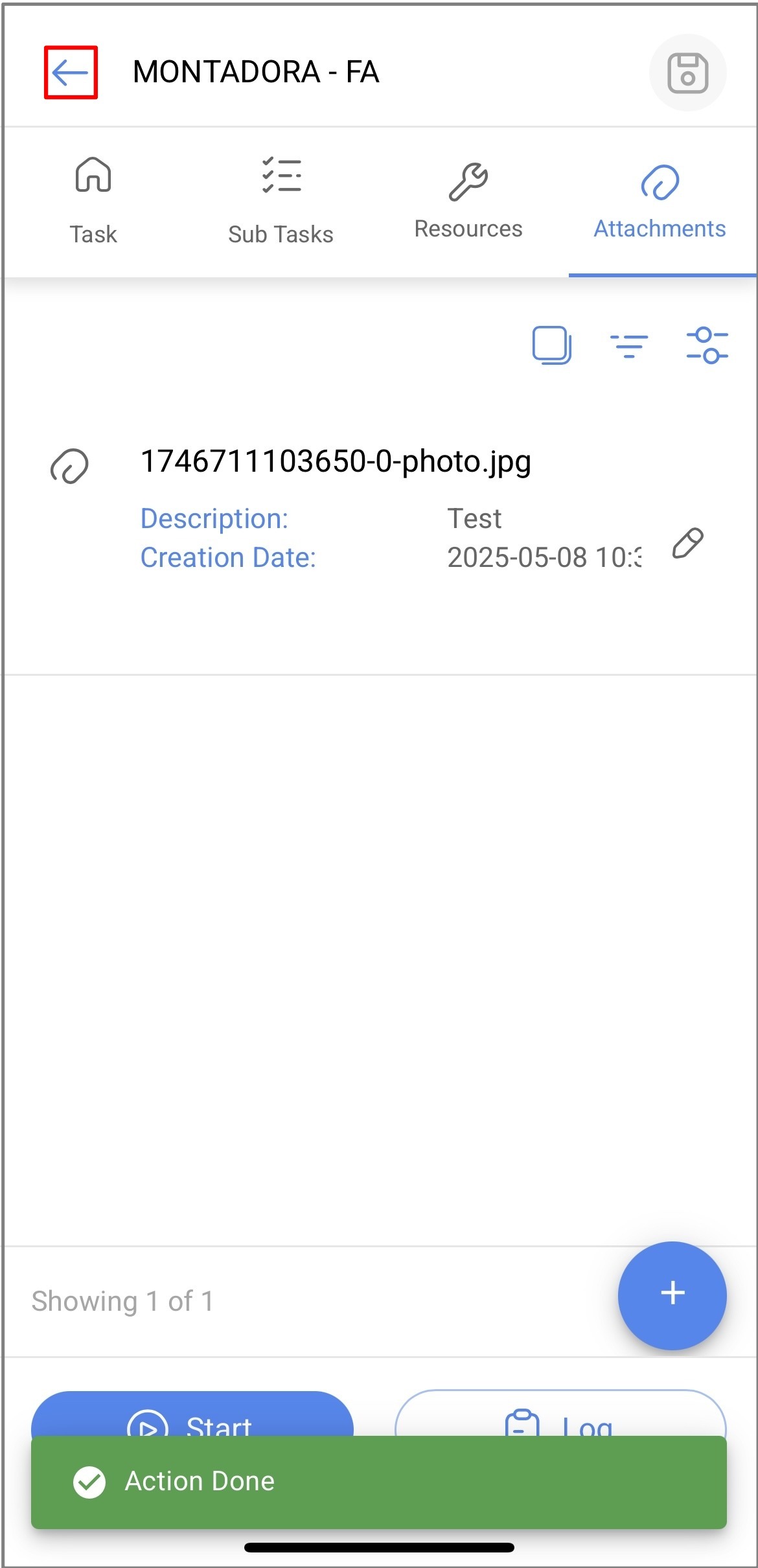Screen dimensions: 758x1568
Task: Go back using the top-left arrow
Action: tap(71, 73)
